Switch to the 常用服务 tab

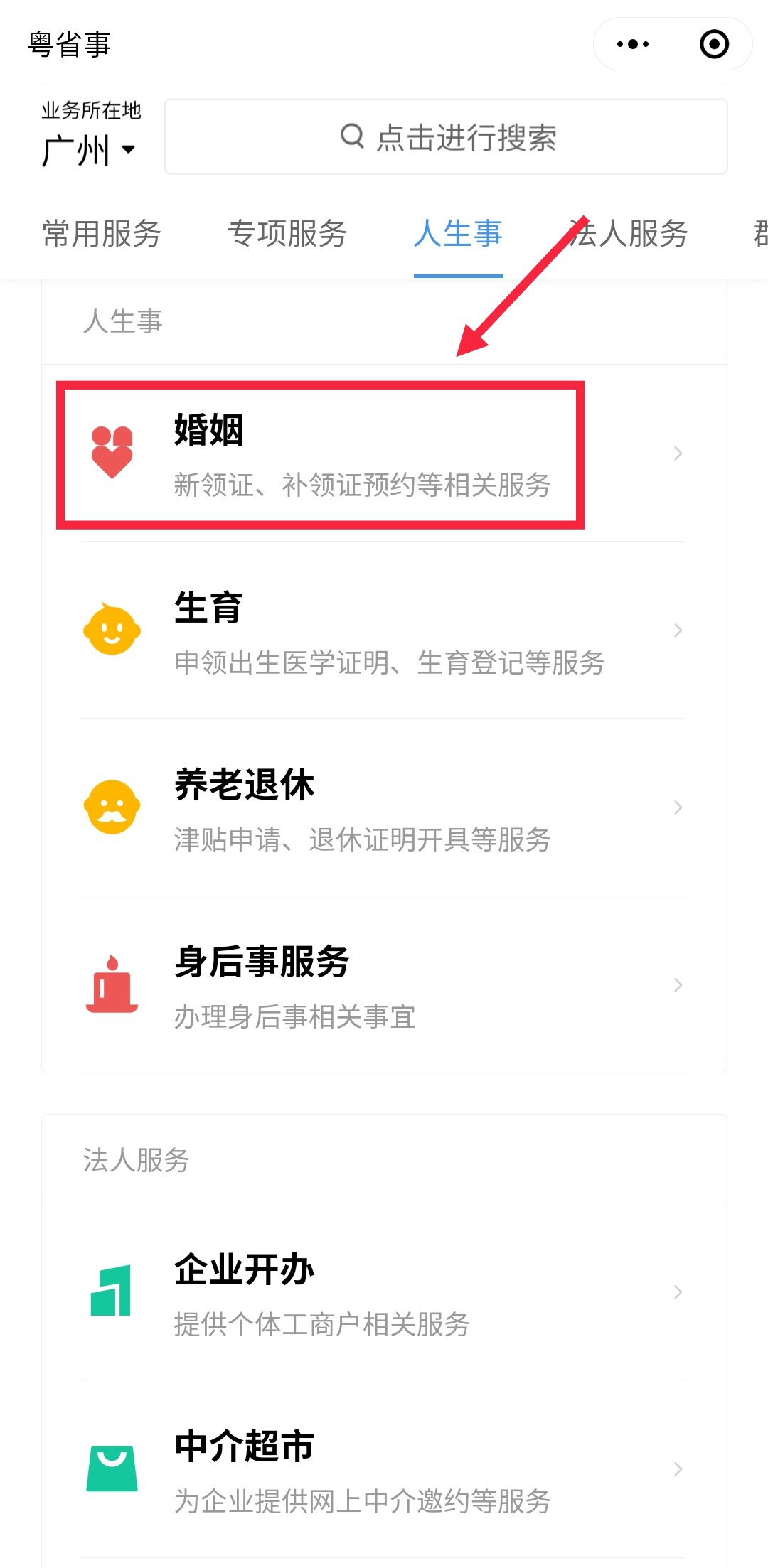102,234
